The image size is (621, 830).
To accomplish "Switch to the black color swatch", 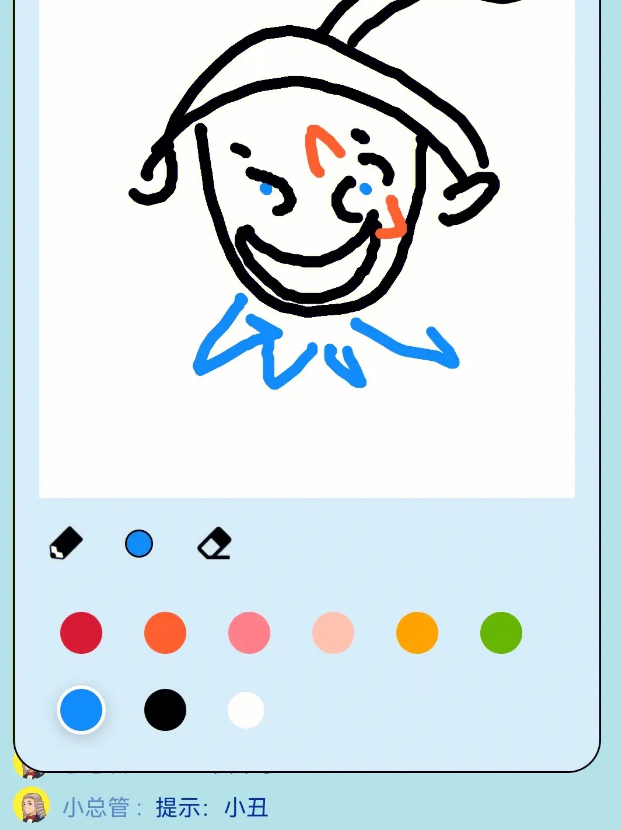I will click(165, 710).
